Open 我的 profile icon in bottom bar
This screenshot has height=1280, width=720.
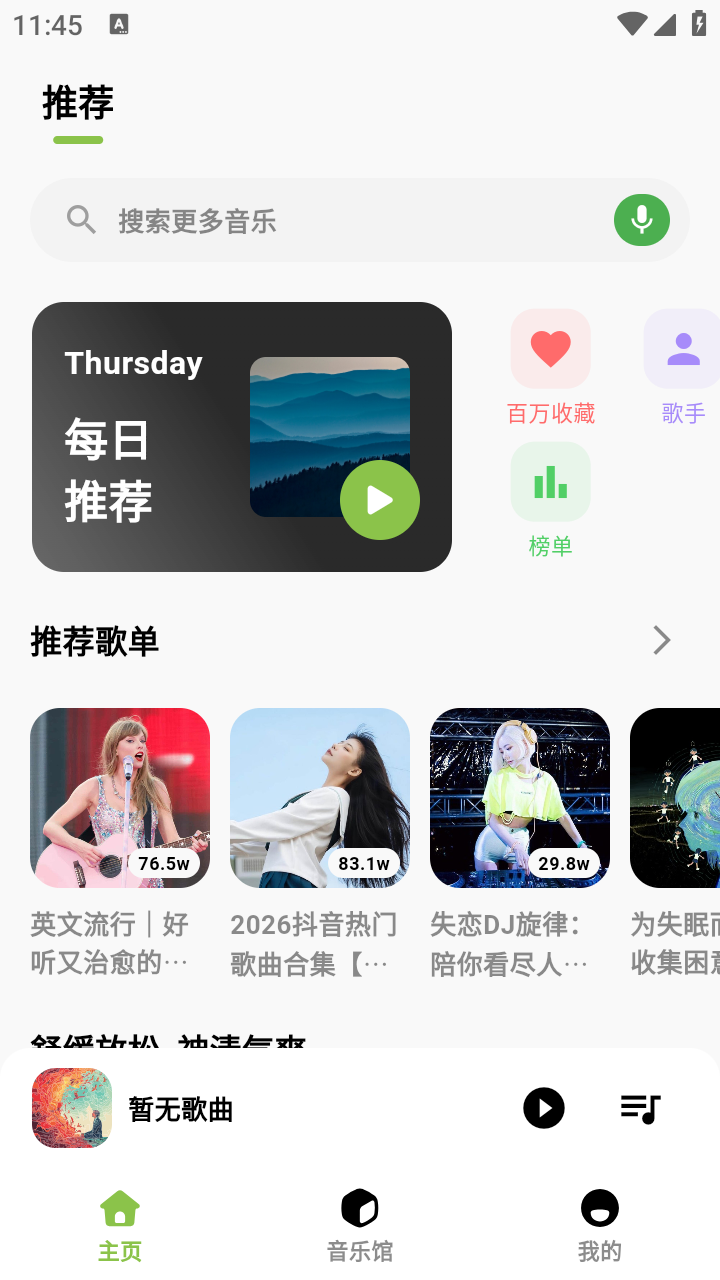[x=599, y=1207]
